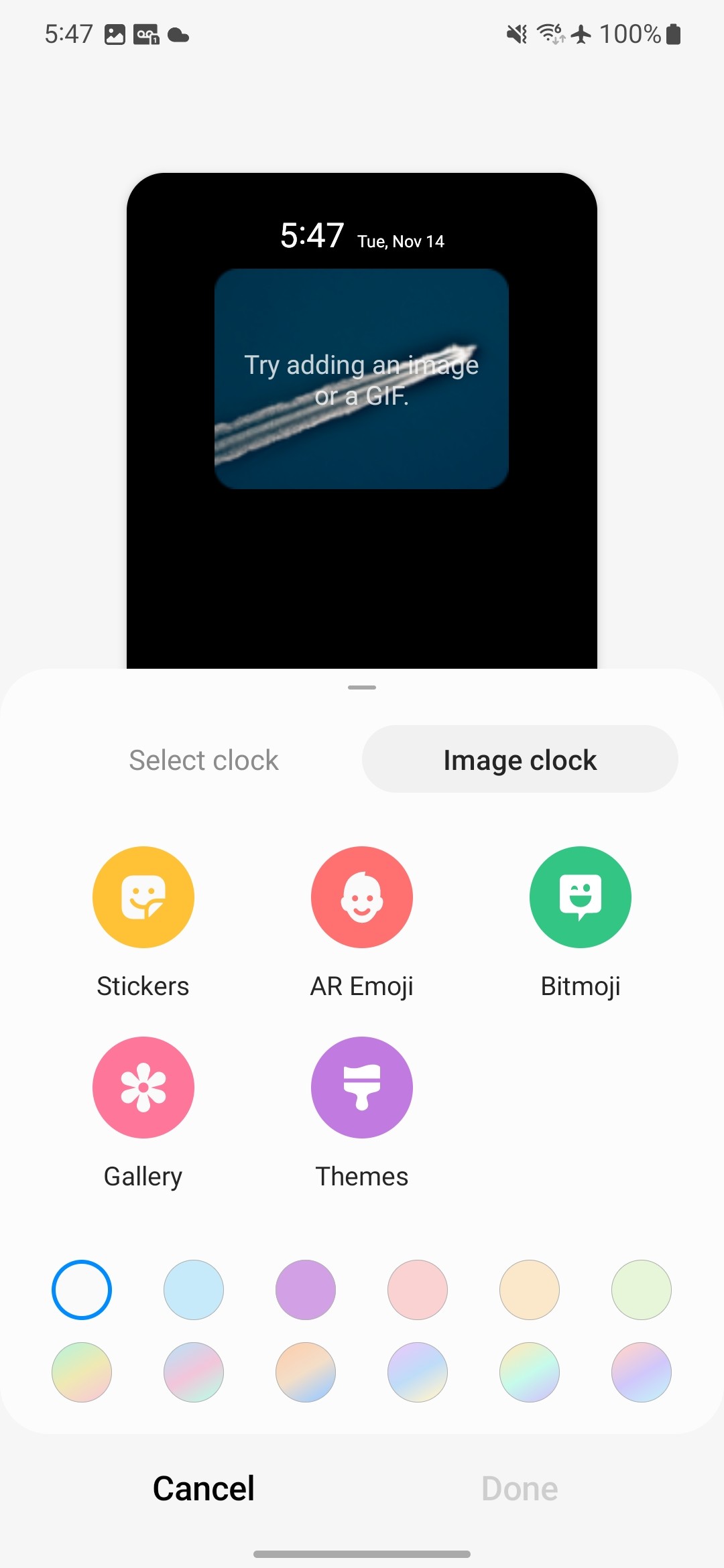Cancel the clock style changes
The image size is (724, 1568).
click(204, 1488)
